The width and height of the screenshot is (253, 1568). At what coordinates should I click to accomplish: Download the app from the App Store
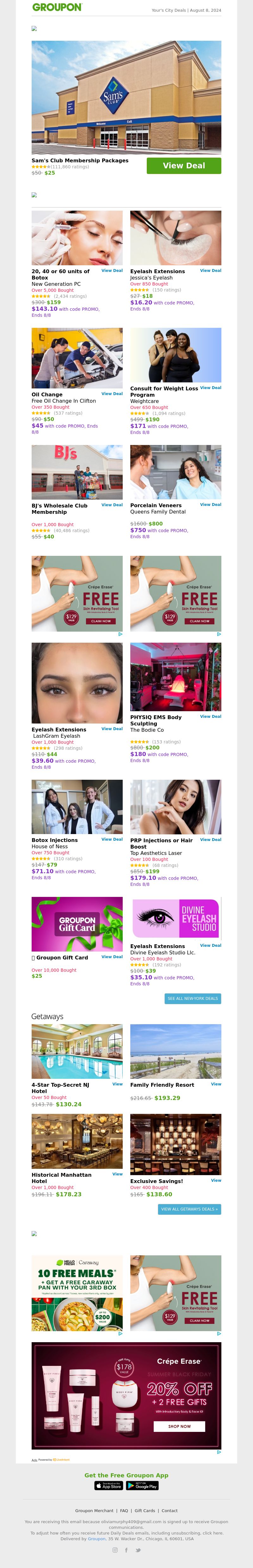(x=108, y=1486)
